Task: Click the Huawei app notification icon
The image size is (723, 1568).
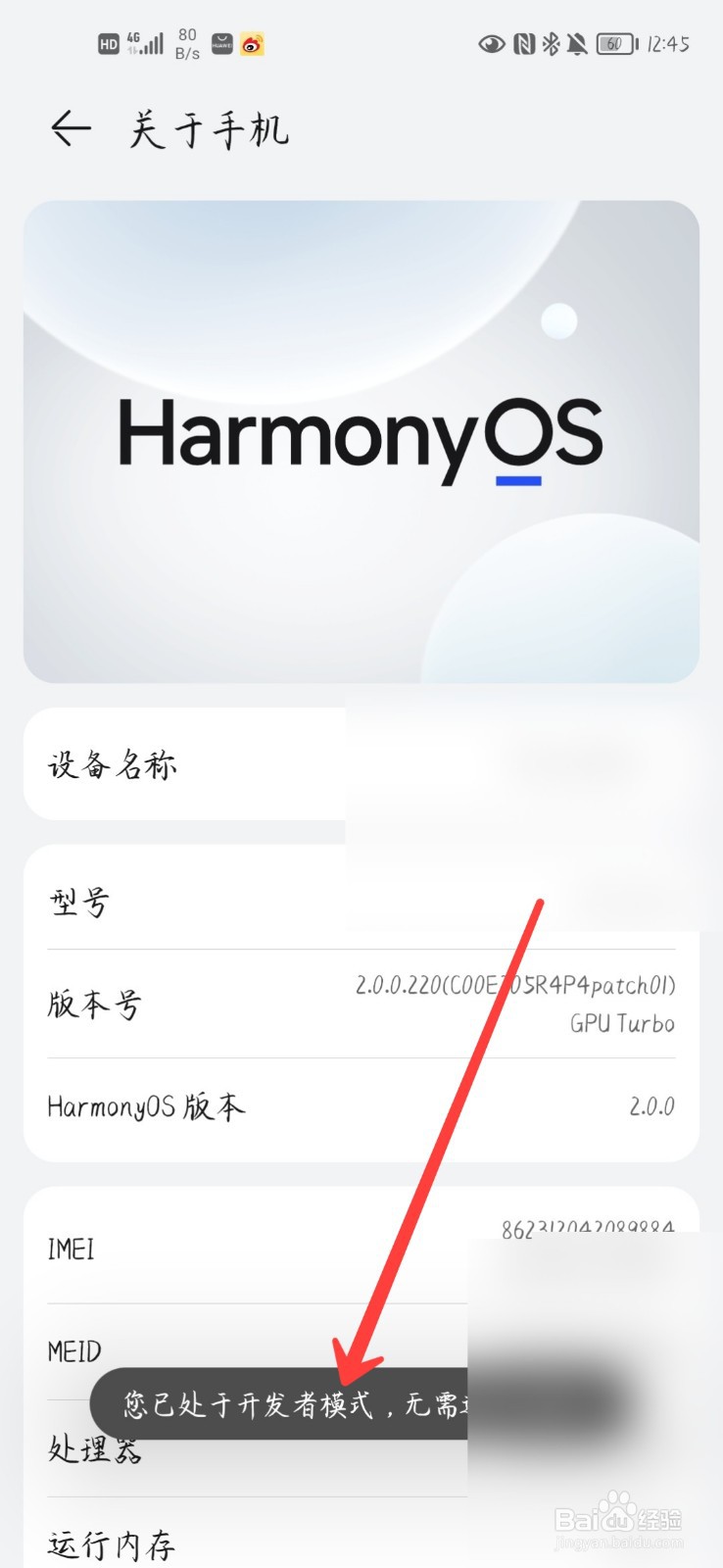Action: 221,44
